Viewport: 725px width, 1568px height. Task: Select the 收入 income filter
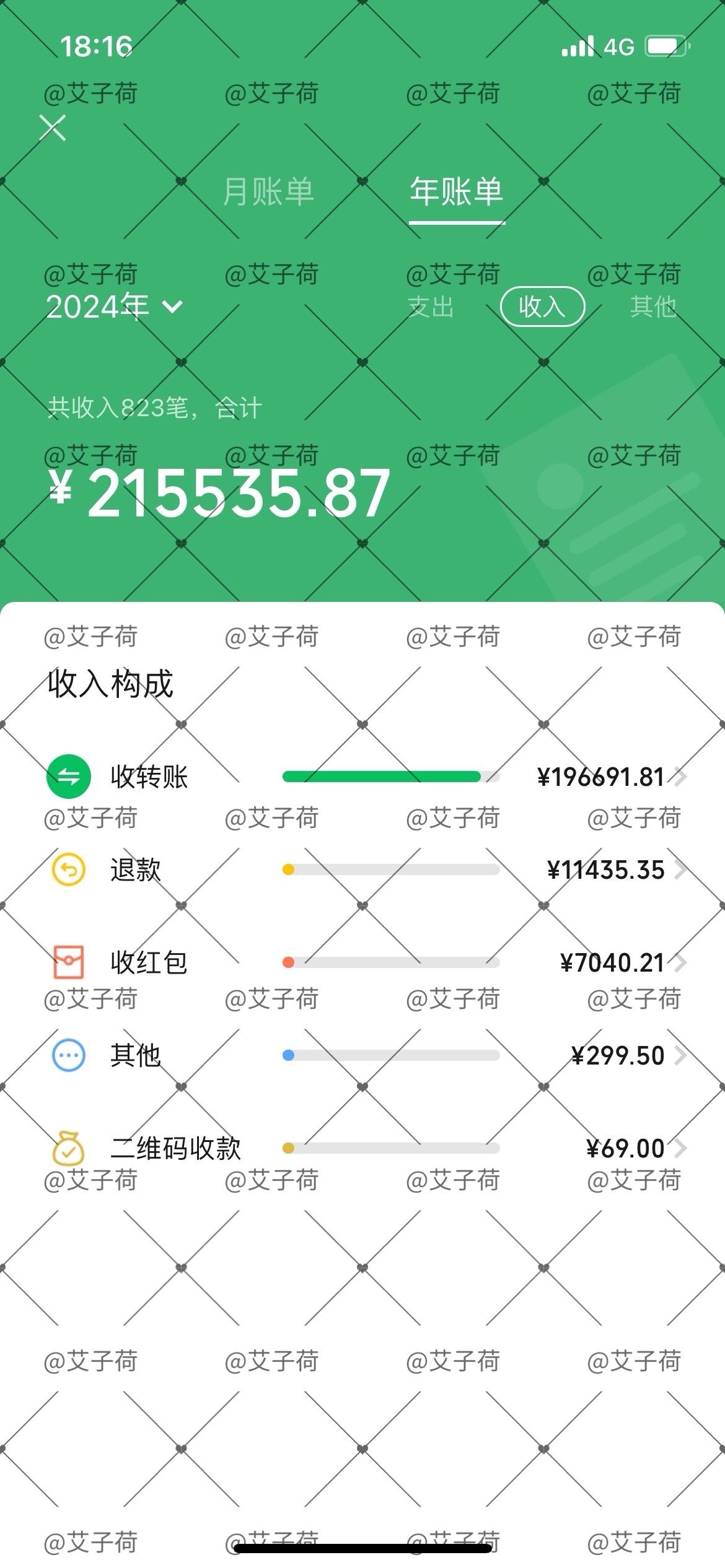[542, 307]
